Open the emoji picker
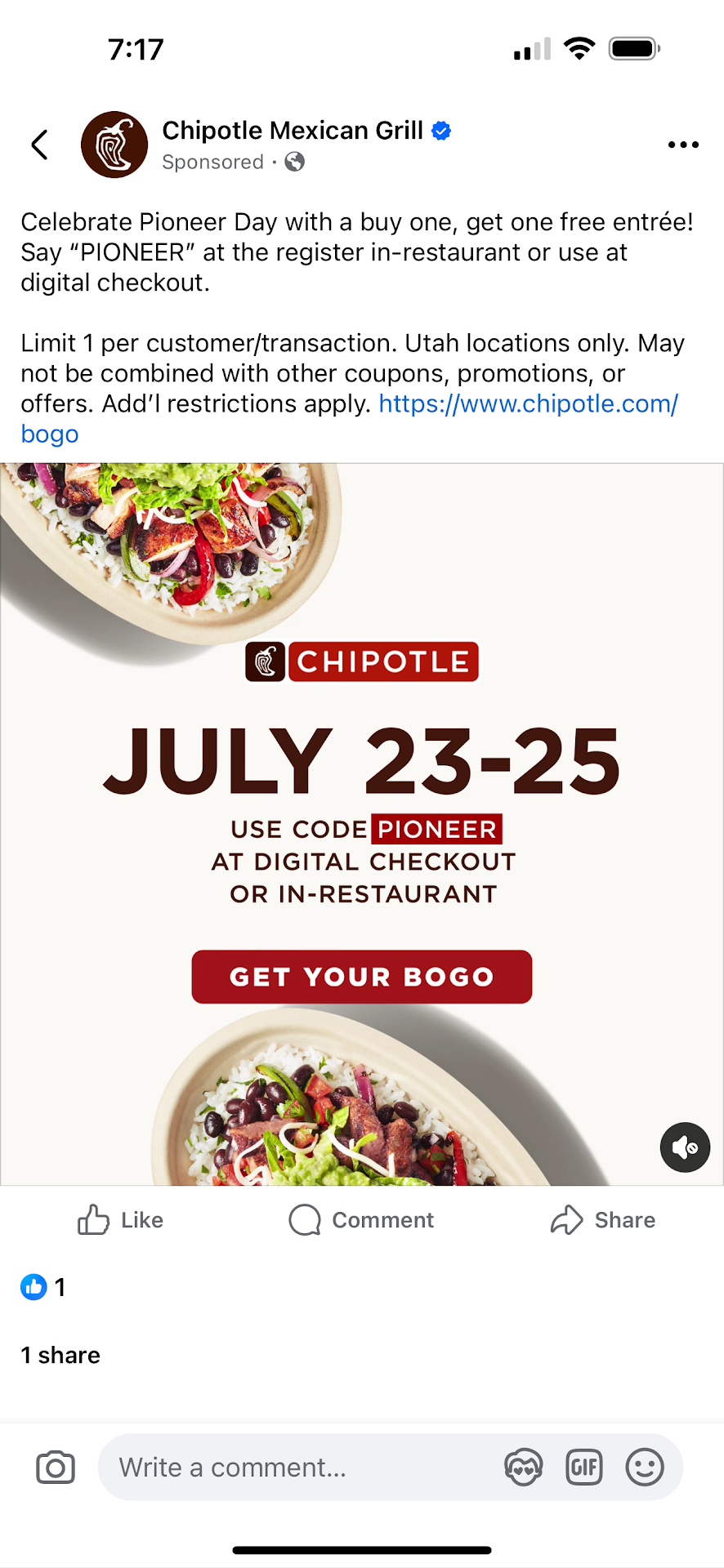The height and width of the screenshot is (1568, 724). click(x=645, y=1468)
